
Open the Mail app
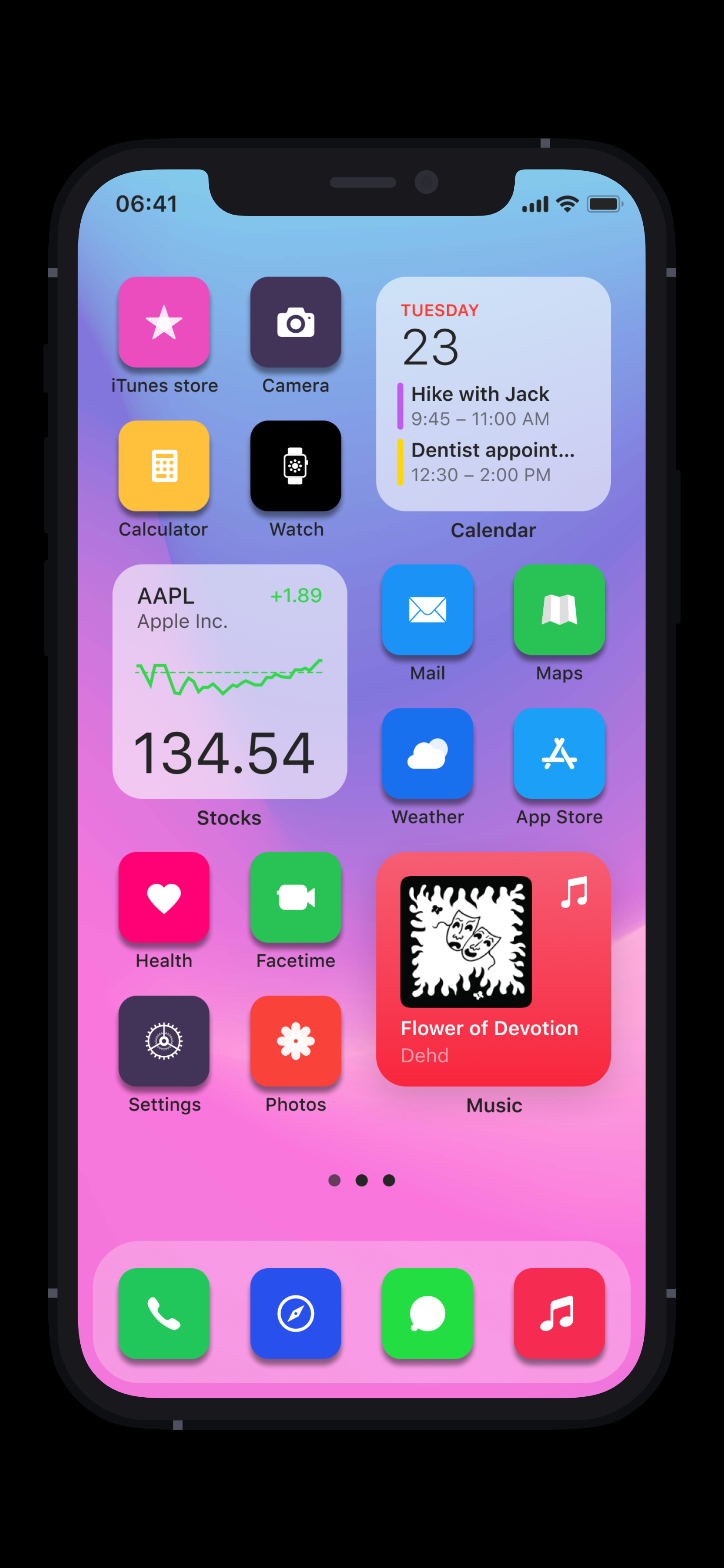point(427,609)
